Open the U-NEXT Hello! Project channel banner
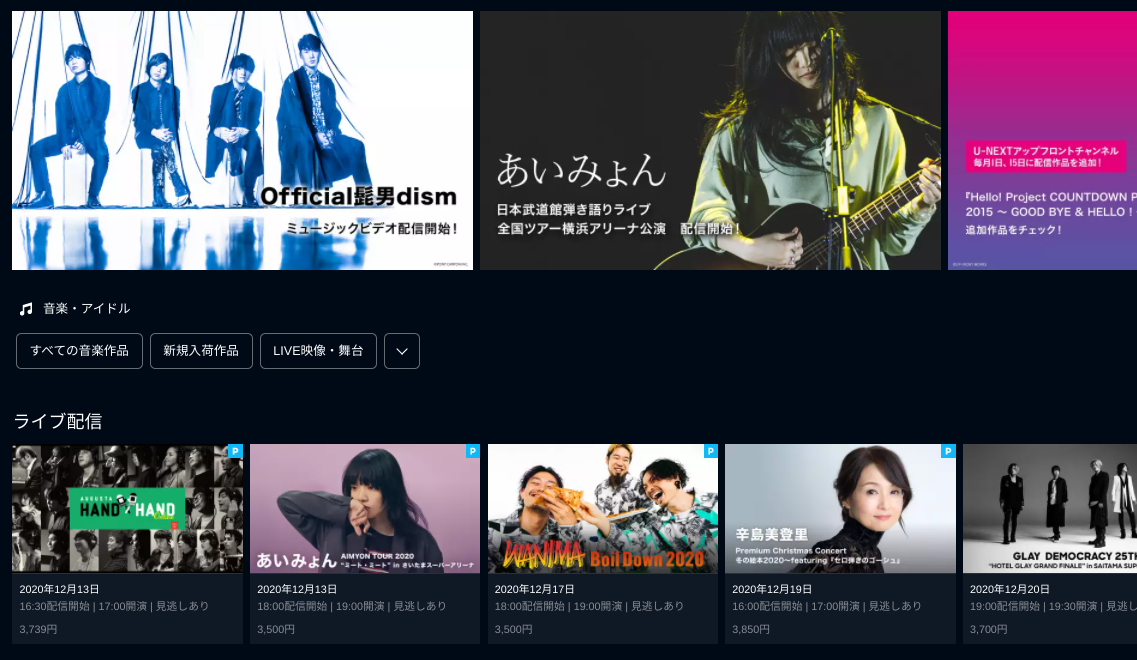Viewport: 1137px width, 660px height. (x=1042, y=140)
